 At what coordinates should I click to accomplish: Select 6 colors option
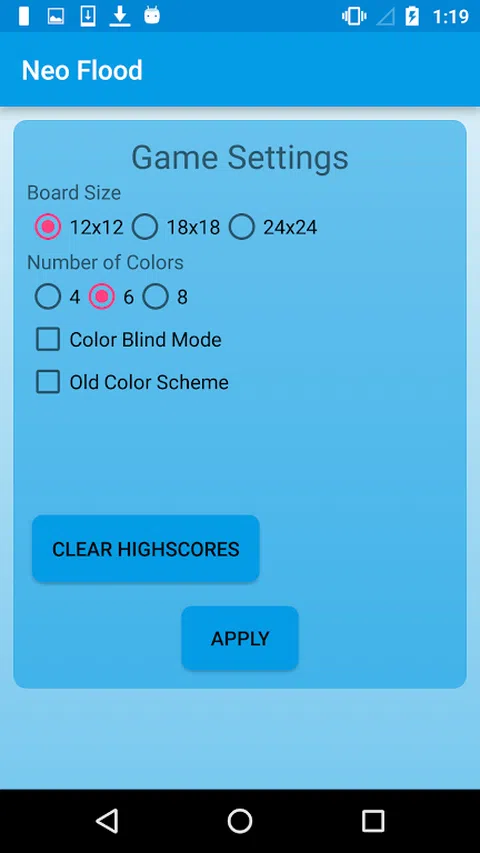coord(111,297)
